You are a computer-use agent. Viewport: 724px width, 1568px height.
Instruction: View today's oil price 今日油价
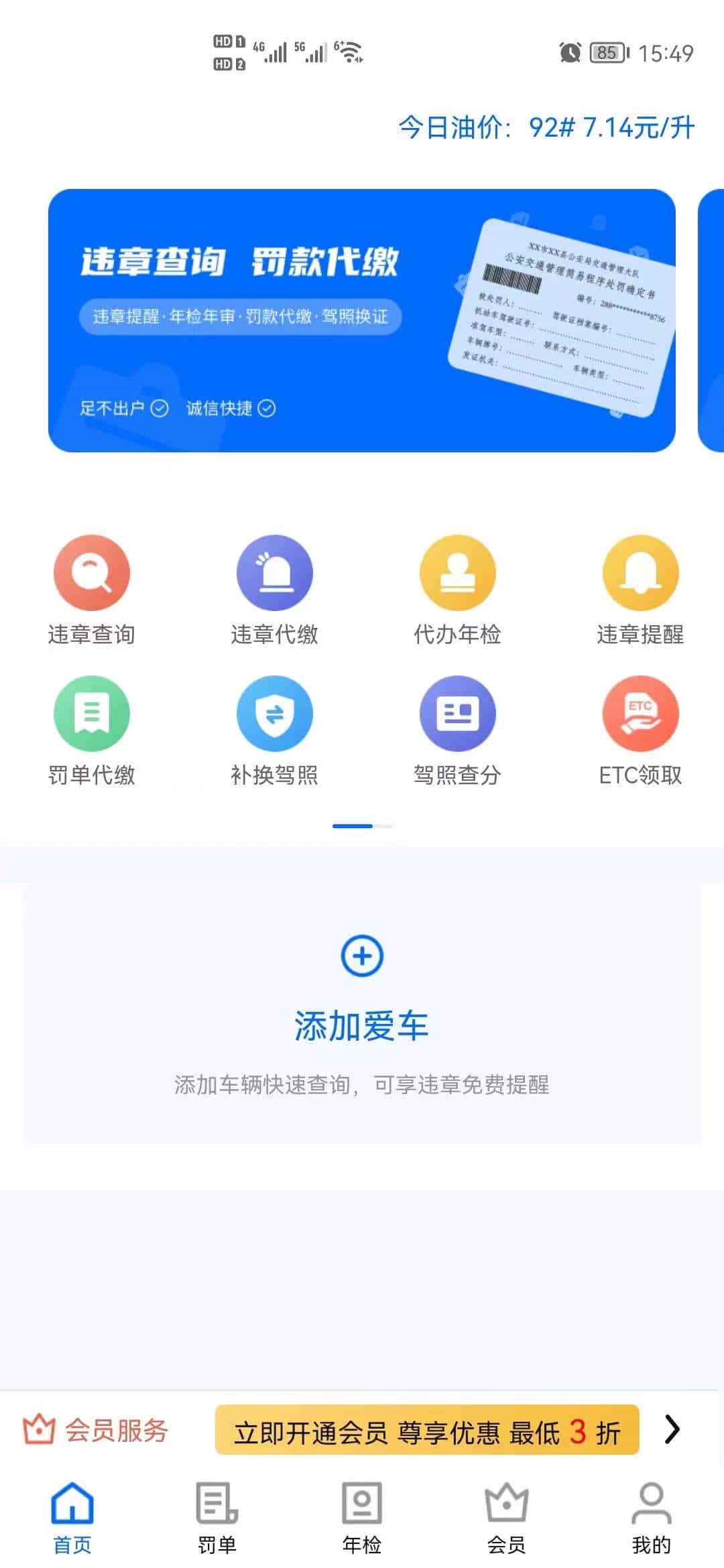(546, 127)
